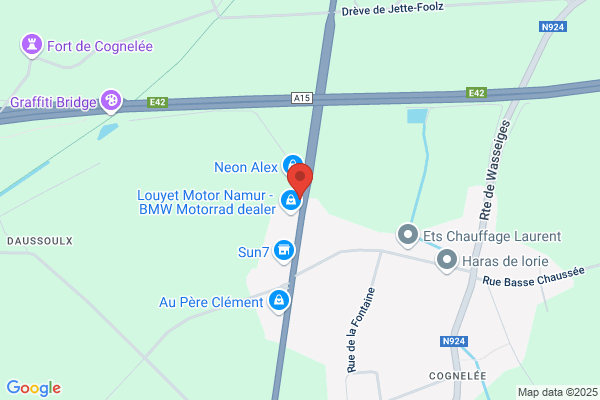The width and height of the screenshot is (600, 400).
Task: Open the Fort de Cognelée place marker
Action: coord(32,45)
